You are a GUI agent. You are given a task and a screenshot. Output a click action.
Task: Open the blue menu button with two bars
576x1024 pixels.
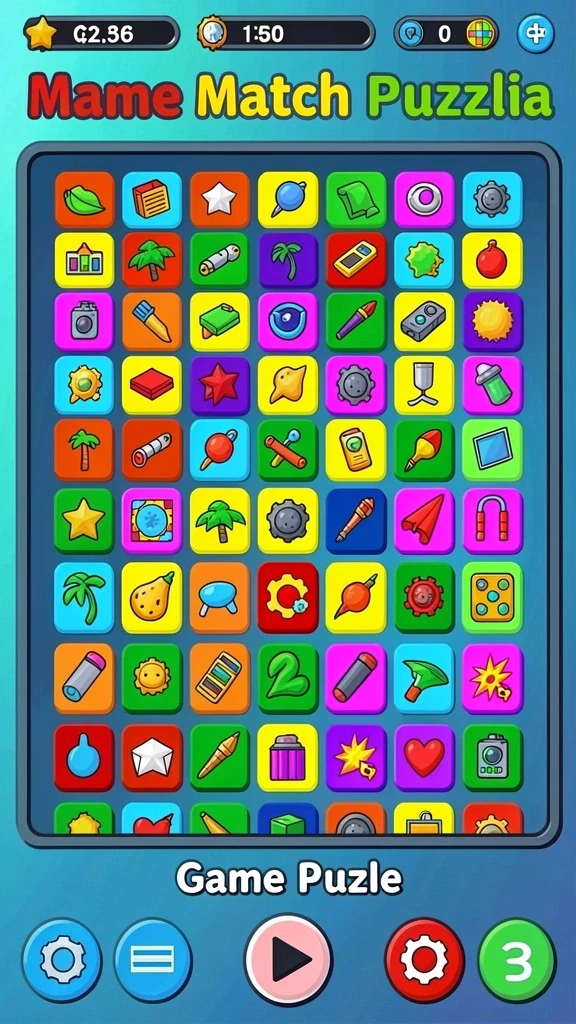click(153, 960)
